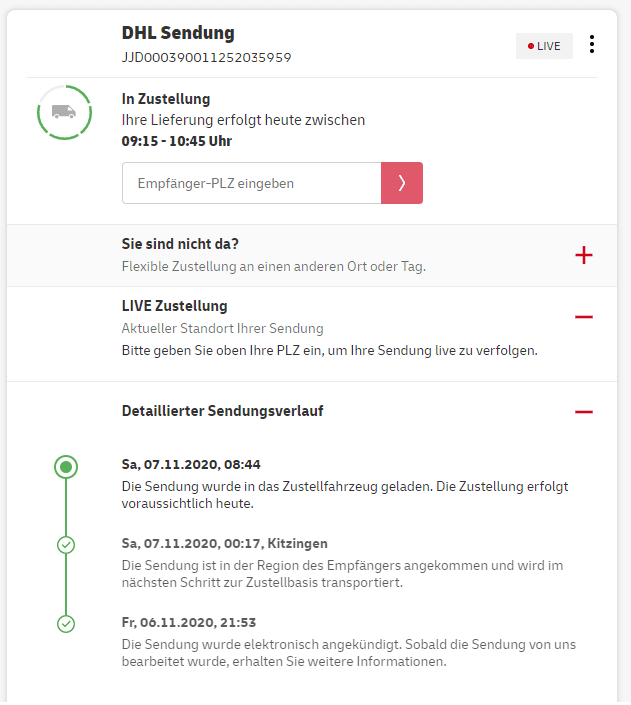Open the three-dot overflow menu

click(x=592, y=45)
